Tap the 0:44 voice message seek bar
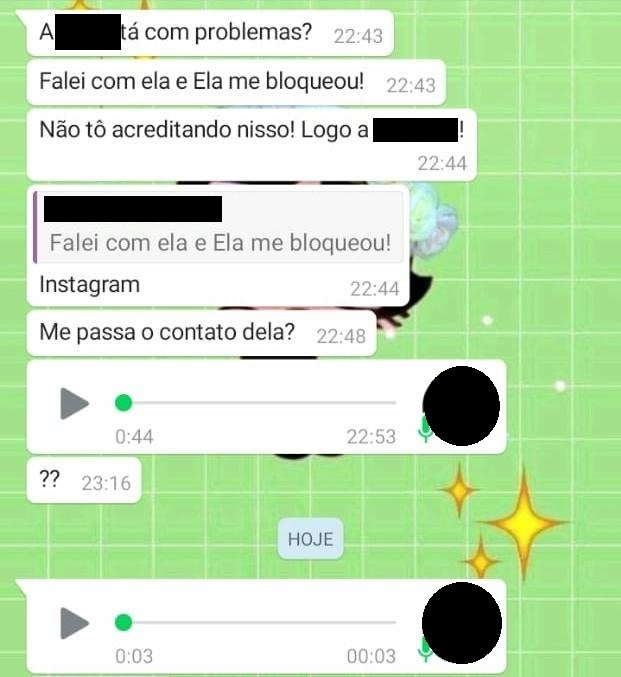 (x=258, y=403)
